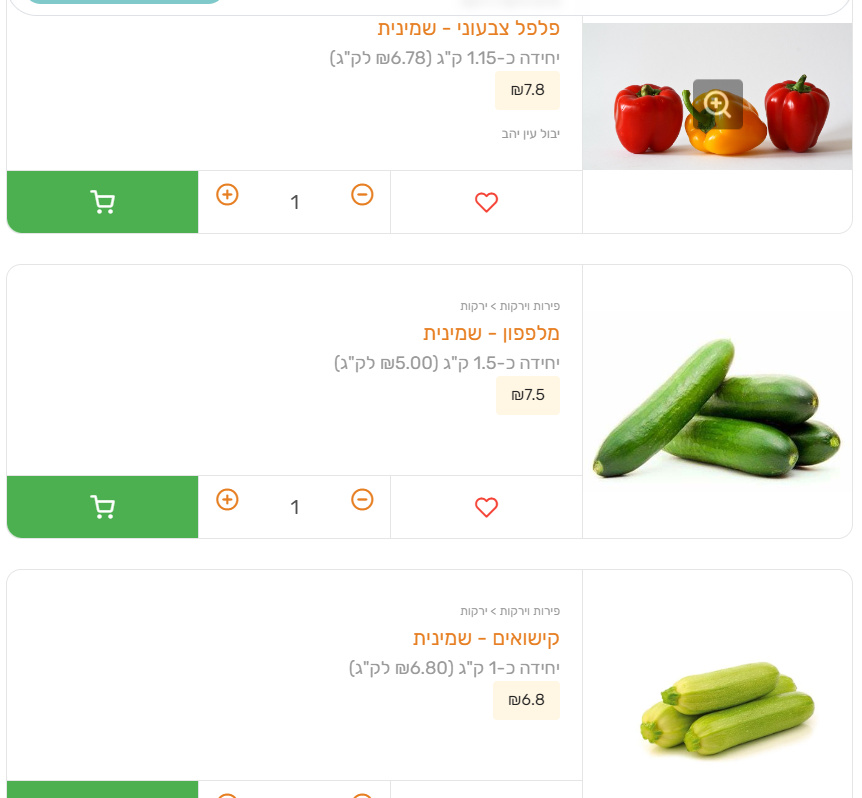The height and width of the screenshot is (798, 862).
Task: Add מלפפון to the cart
Action: [x=102, y=507]
